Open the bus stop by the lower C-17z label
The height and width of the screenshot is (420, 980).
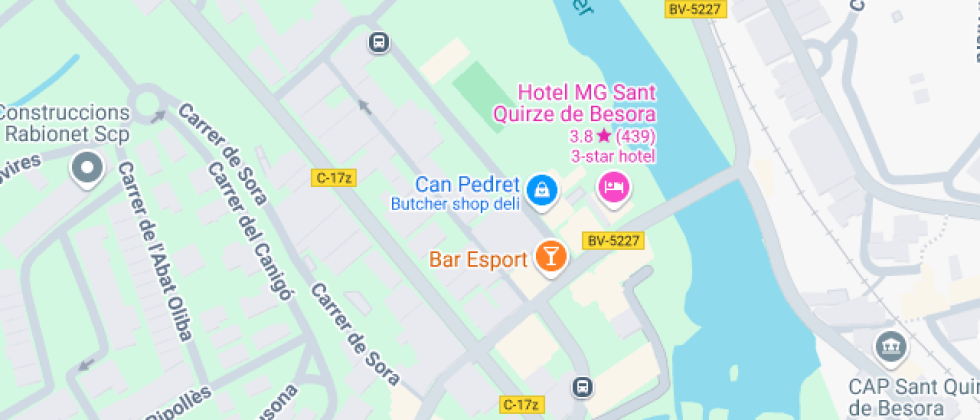pos(582,386)
